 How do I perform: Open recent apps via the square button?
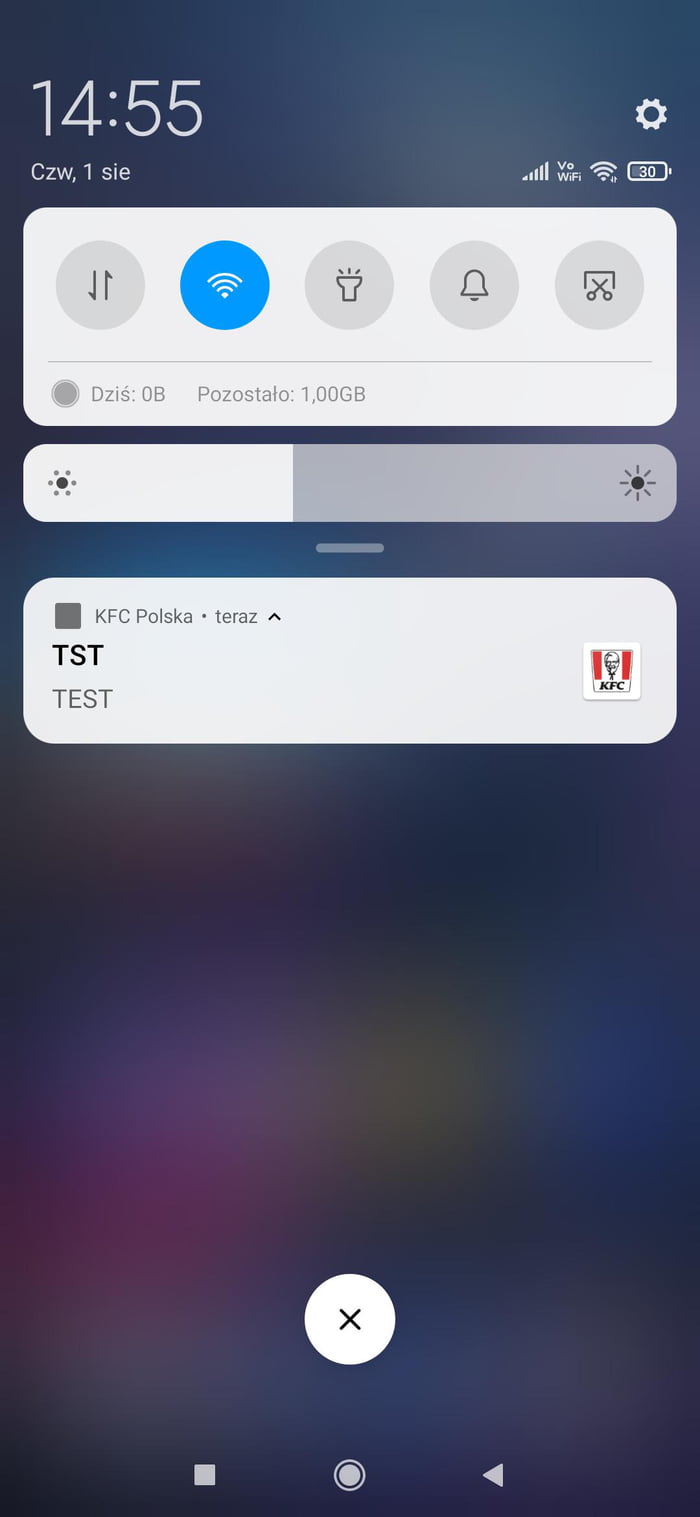pos(205,1474)
